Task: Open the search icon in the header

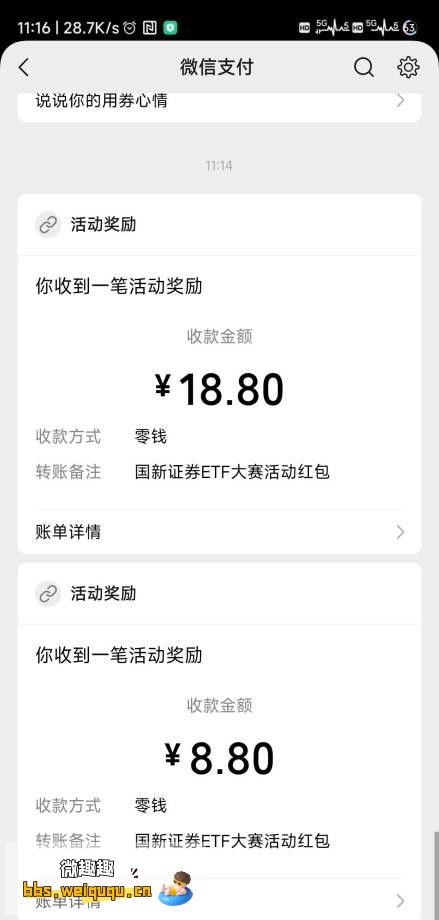Action: [x=364, y=67]
